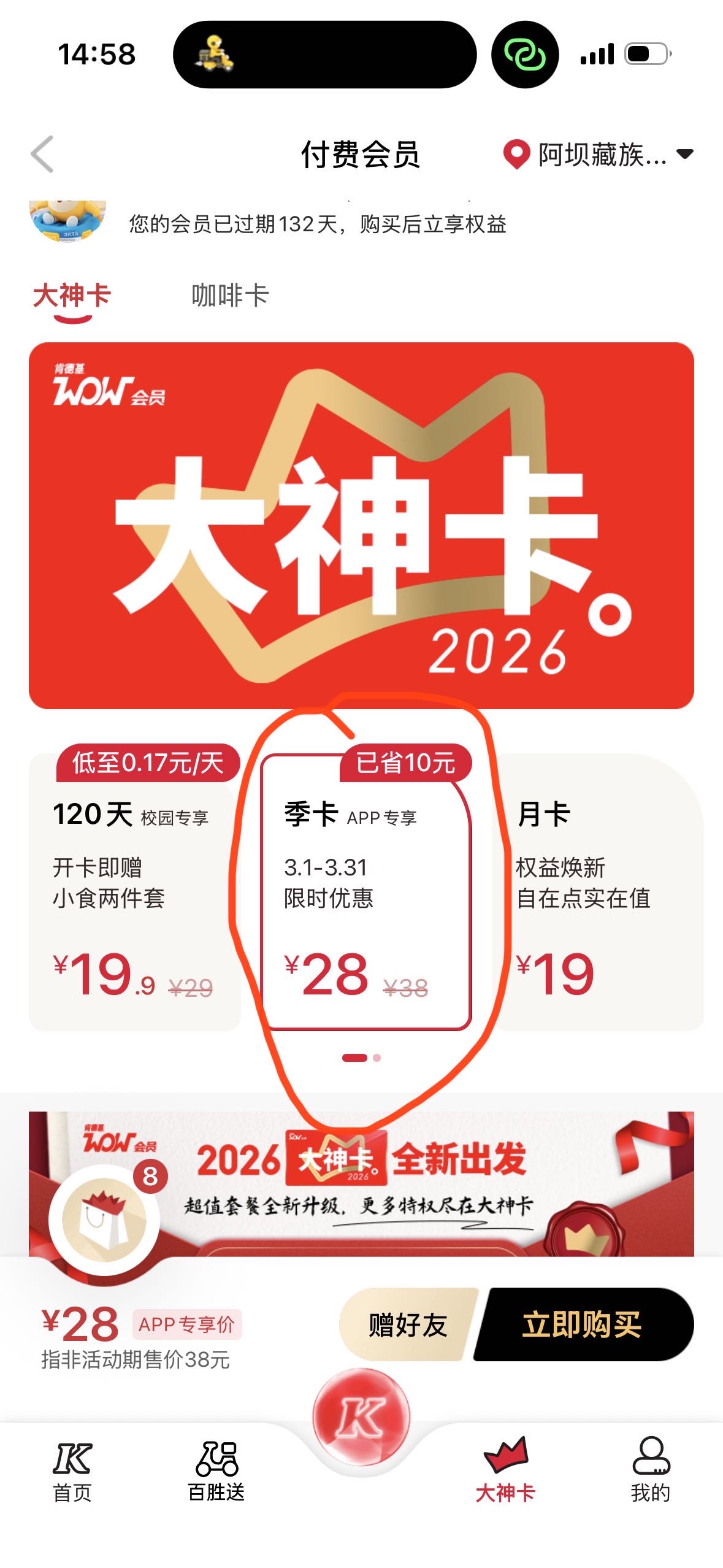Switch to the 咖啡卡 tab
The width and height of the screenshot is (723, 1568).
[x=230, y=296]
